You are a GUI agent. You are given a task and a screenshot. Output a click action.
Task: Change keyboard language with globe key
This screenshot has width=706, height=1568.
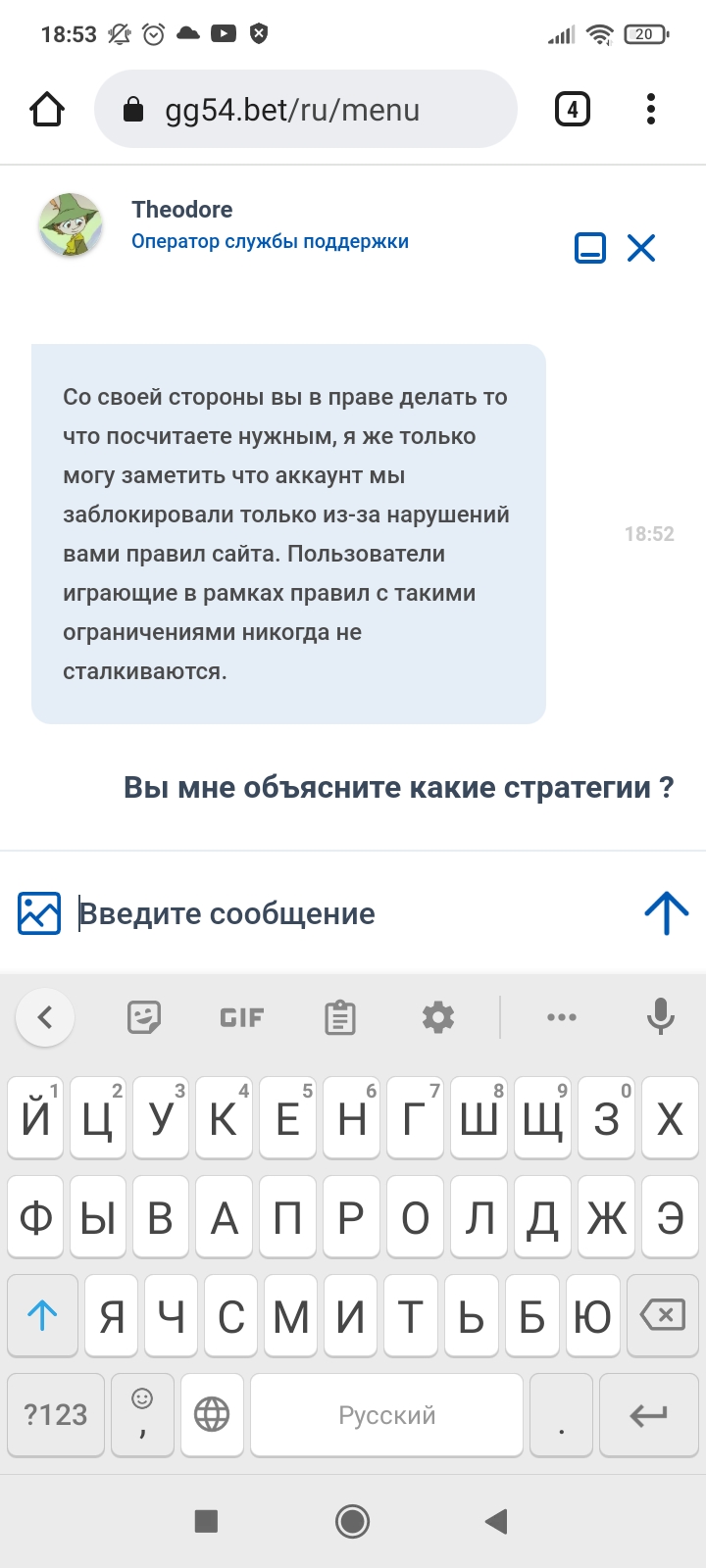coord(212,1415)
